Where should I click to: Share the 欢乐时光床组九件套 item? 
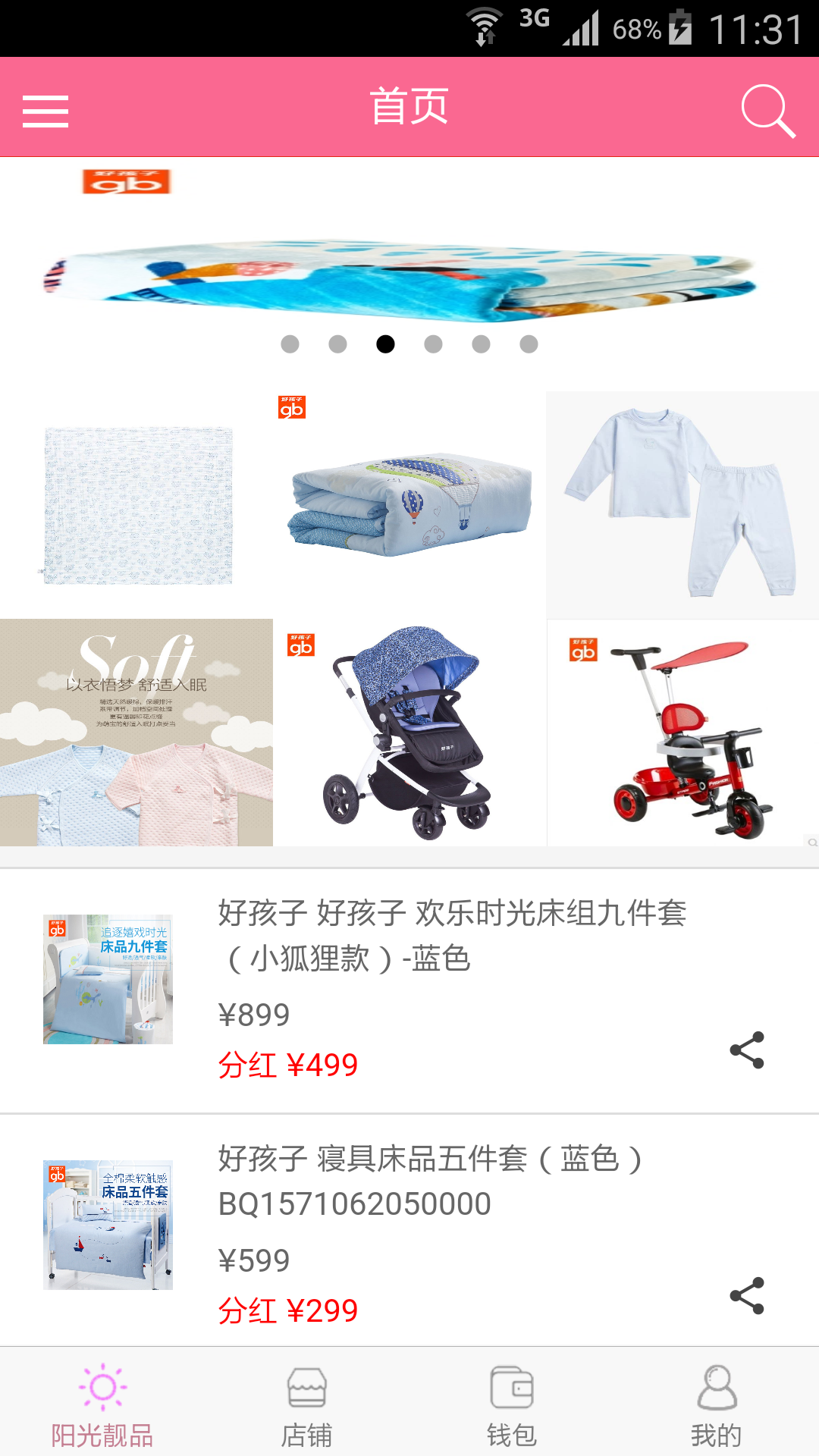[747, 1050]
